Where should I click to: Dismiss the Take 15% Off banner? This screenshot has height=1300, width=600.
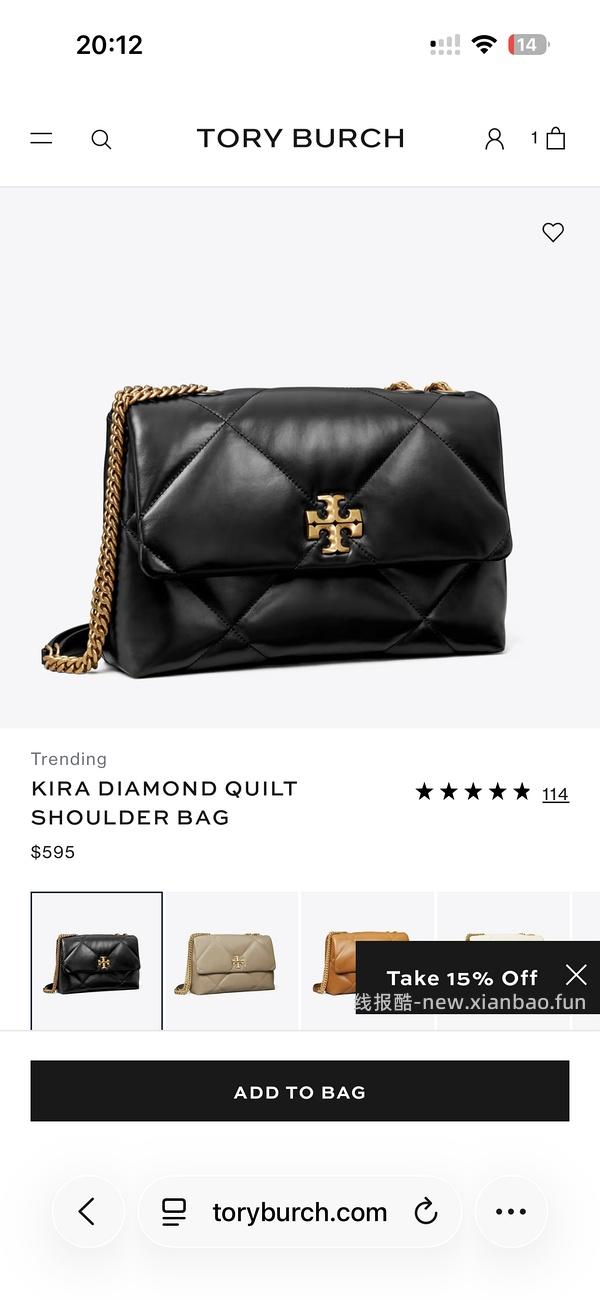tap(576, 975)
